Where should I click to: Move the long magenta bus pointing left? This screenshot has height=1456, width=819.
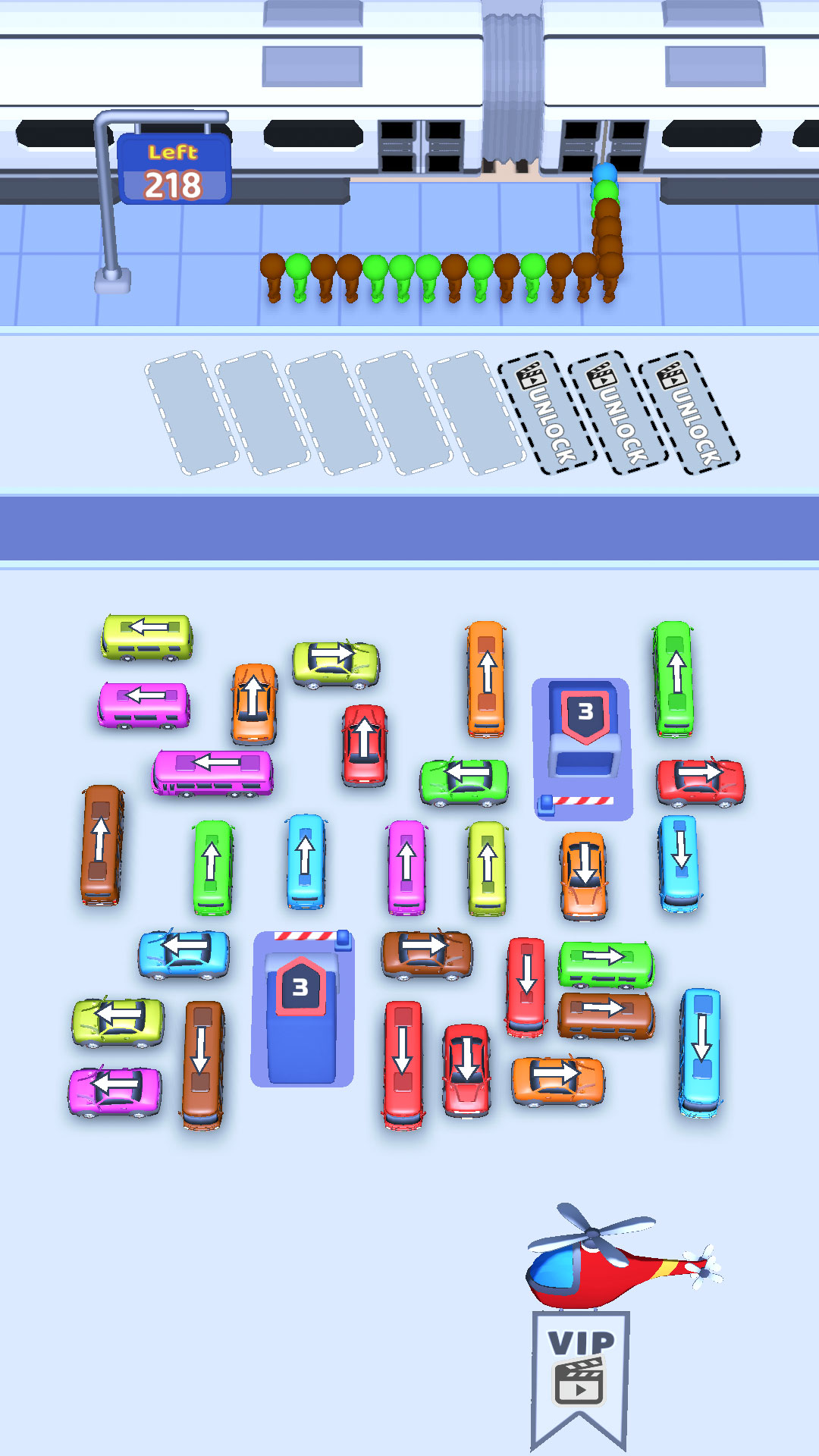212,772
